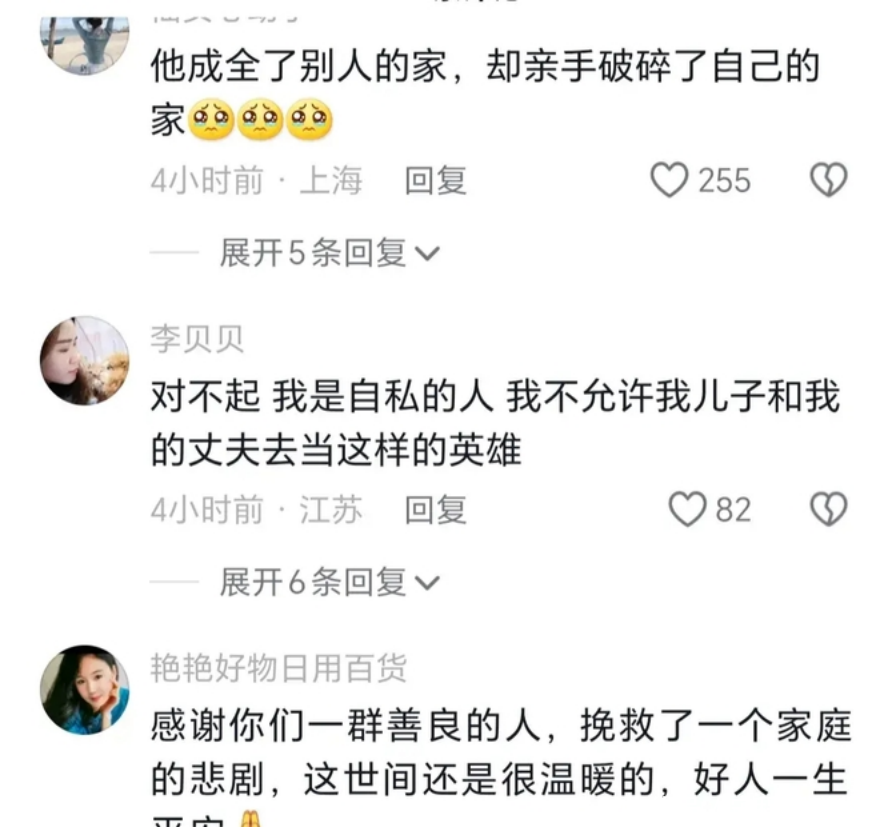Tap the username 李贝贝

(x=197, y=339)
